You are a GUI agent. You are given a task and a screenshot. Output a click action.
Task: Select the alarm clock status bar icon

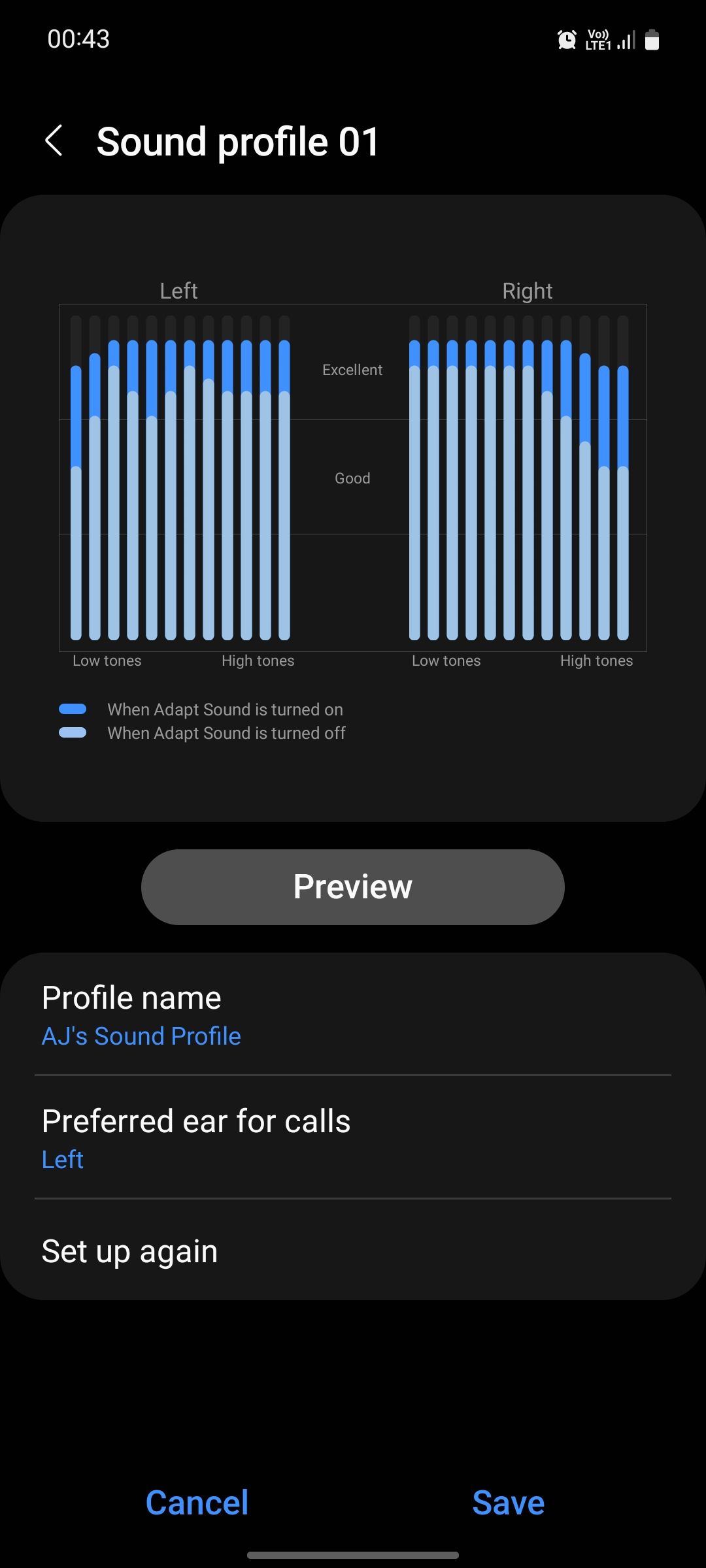566,39
